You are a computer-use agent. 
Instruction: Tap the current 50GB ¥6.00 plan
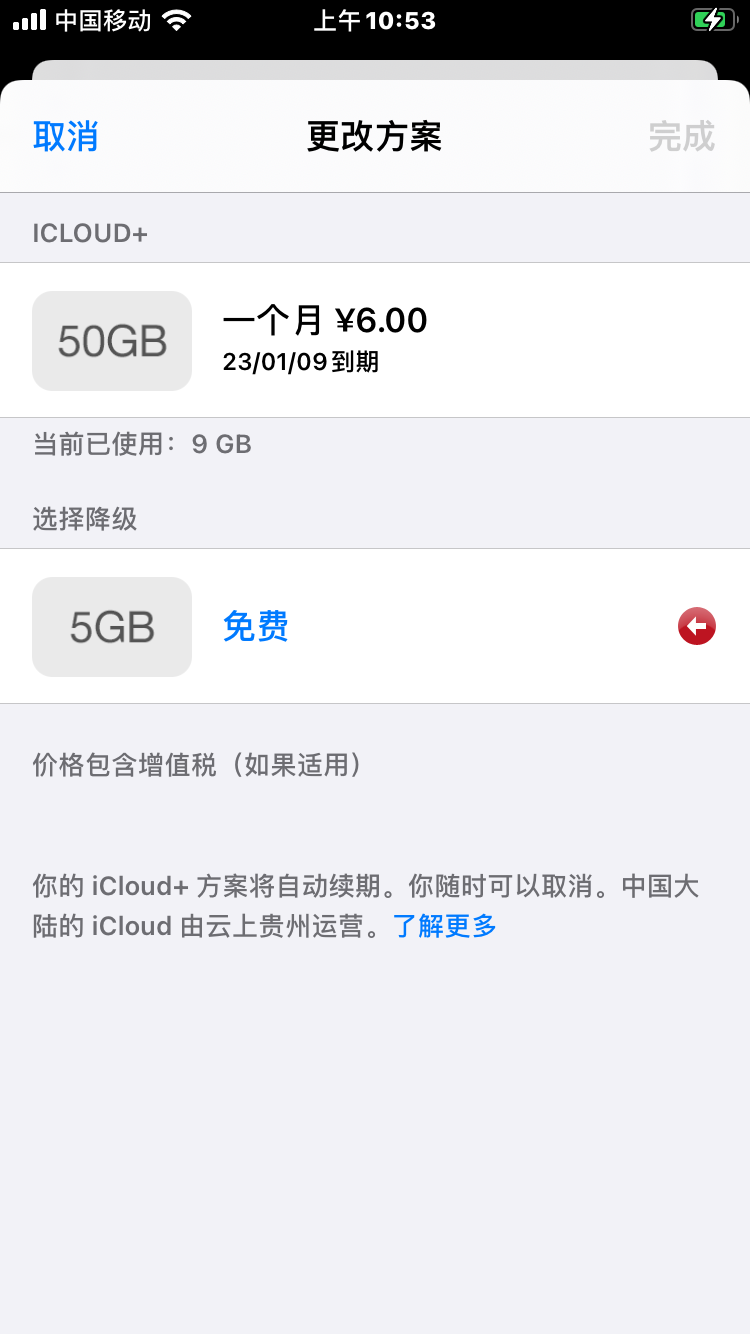tap(374, 341)
